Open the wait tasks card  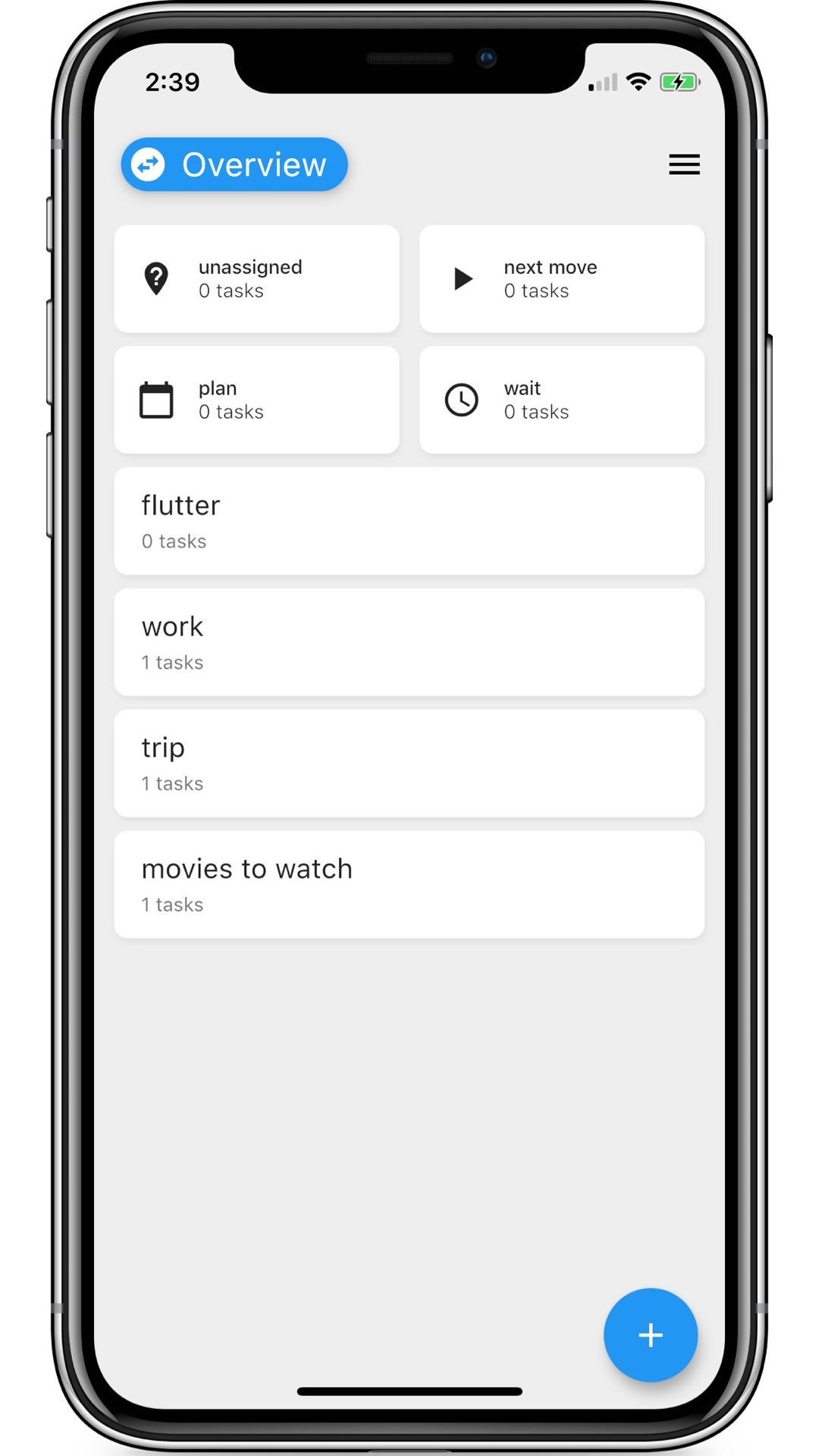[x=561, y=400]
